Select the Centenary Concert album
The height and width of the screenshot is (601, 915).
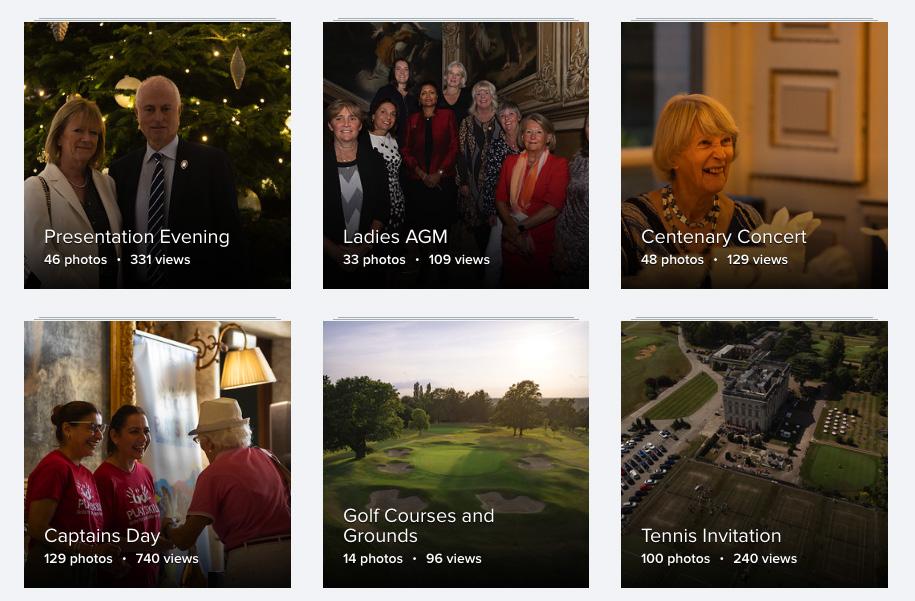(754, 155)
